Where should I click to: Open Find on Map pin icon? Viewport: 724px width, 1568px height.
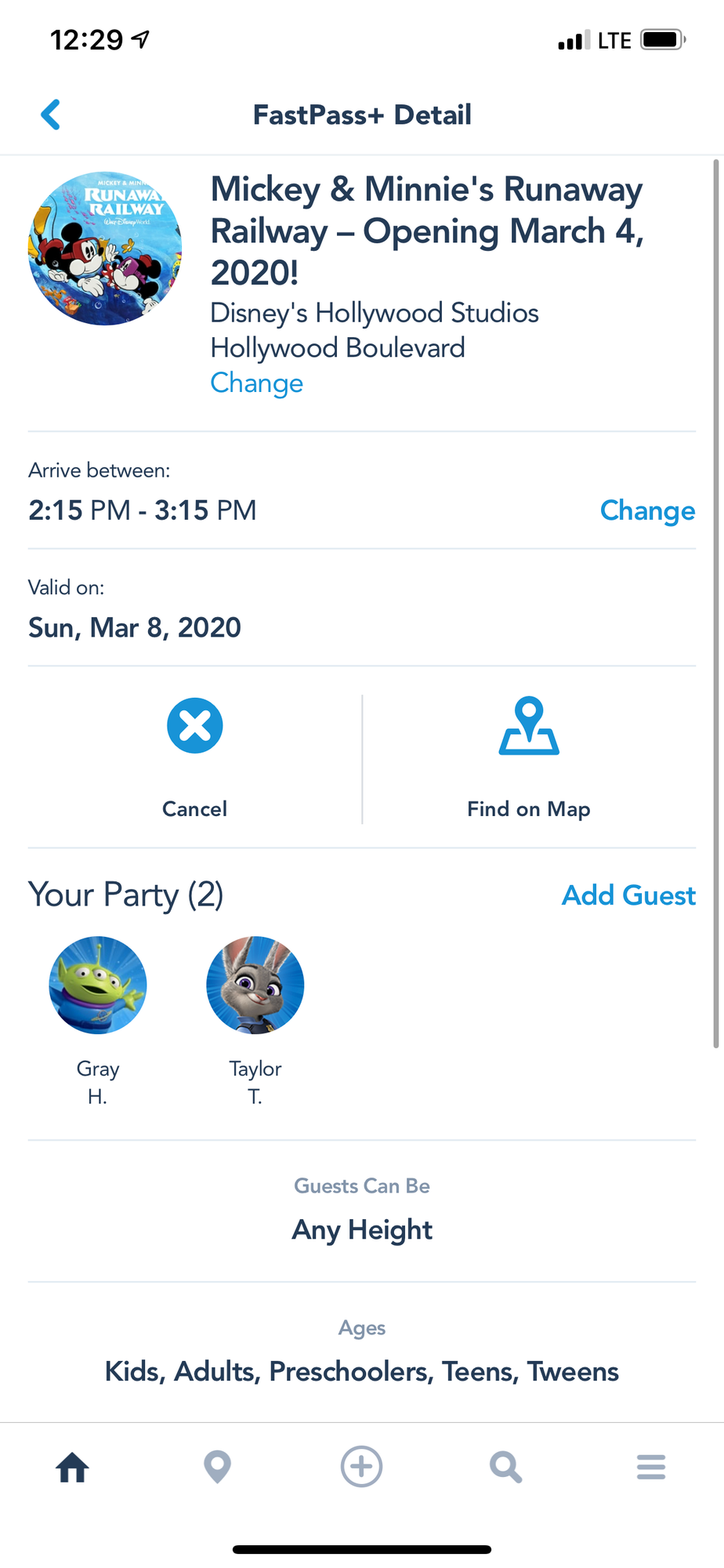(x=529, y=725)
